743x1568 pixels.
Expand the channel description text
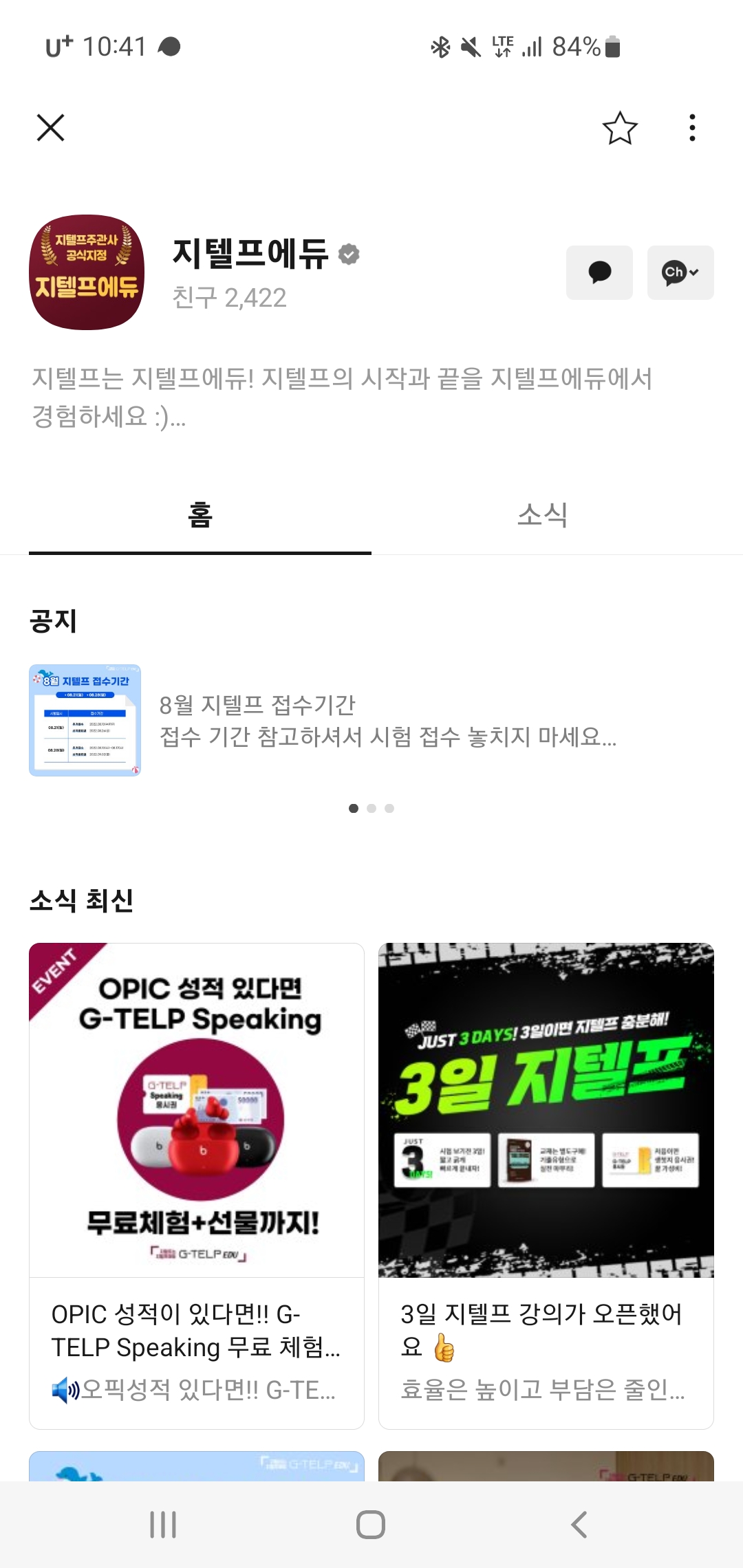(342, 397)
